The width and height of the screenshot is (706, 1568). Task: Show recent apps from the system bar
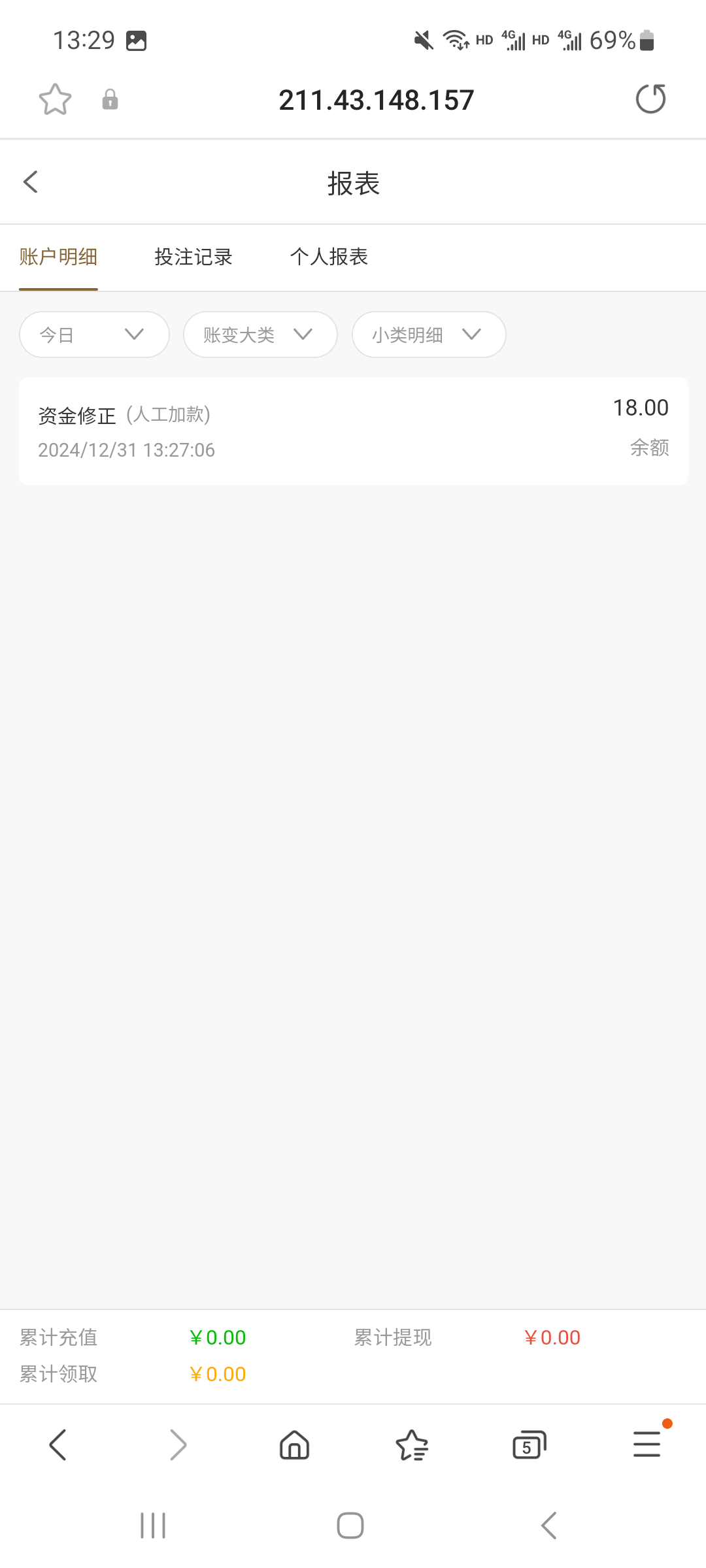(153, 1526)
